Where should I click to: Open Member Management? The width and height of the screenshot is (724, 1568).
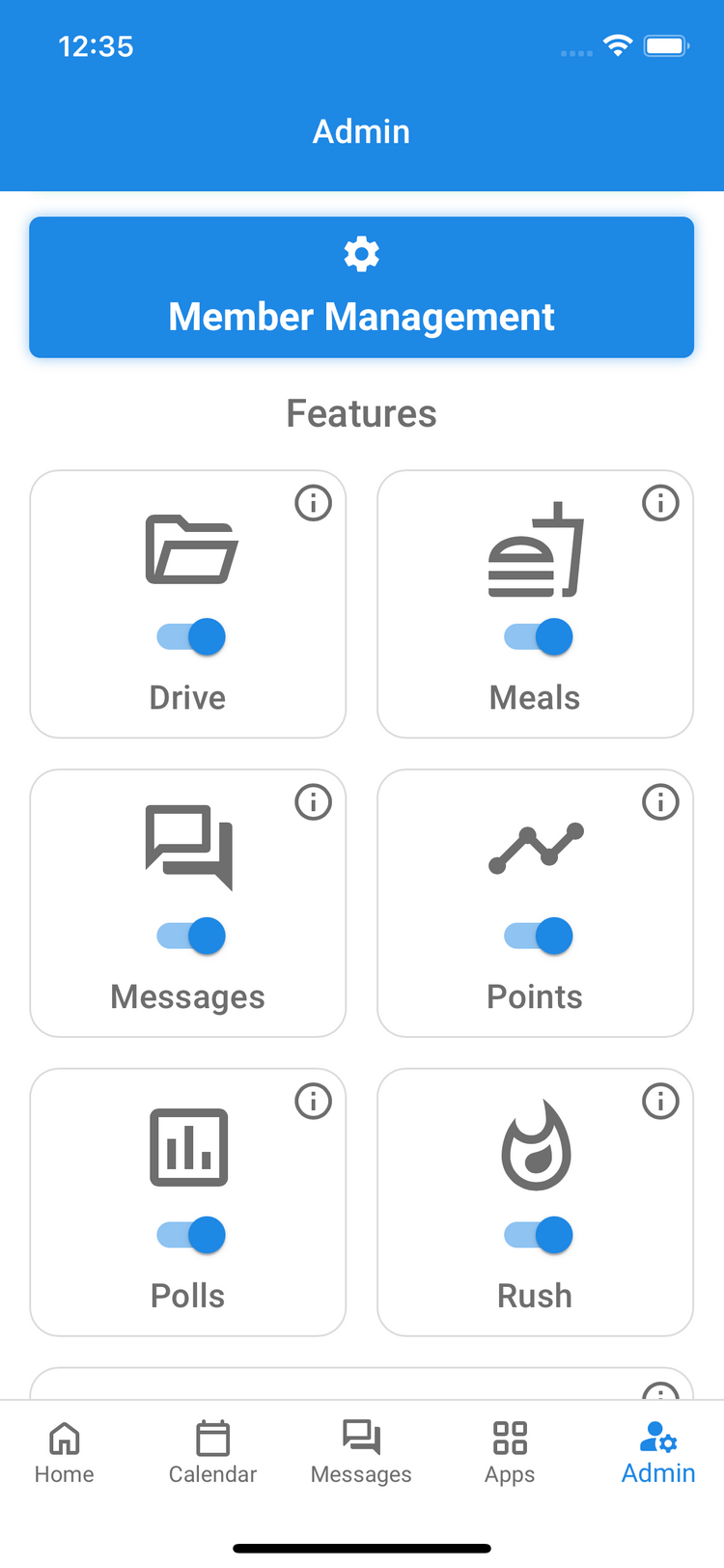tap(361, 288)
